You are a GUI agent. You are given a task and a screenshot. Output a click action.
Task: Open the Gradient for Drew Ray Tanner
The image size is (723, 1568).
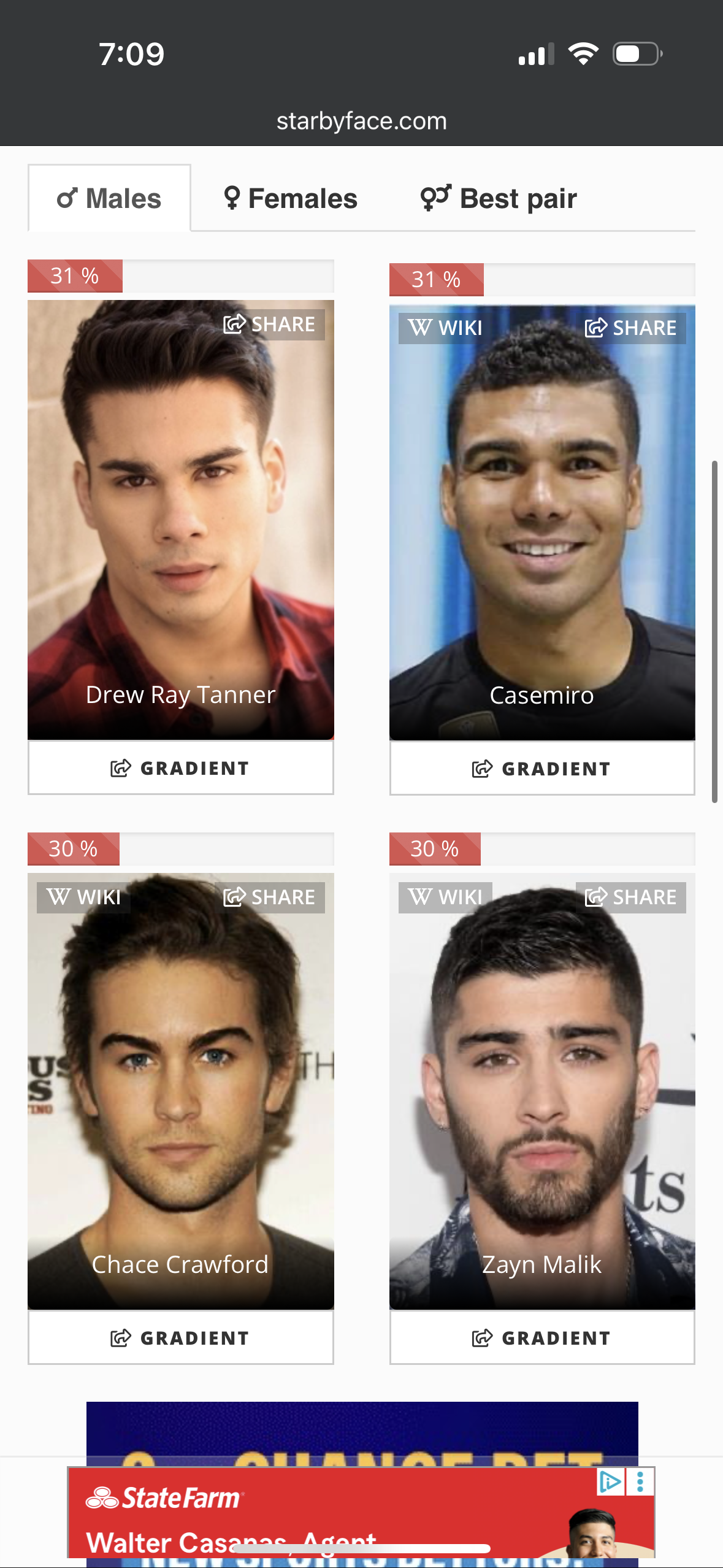pos(180,768)
